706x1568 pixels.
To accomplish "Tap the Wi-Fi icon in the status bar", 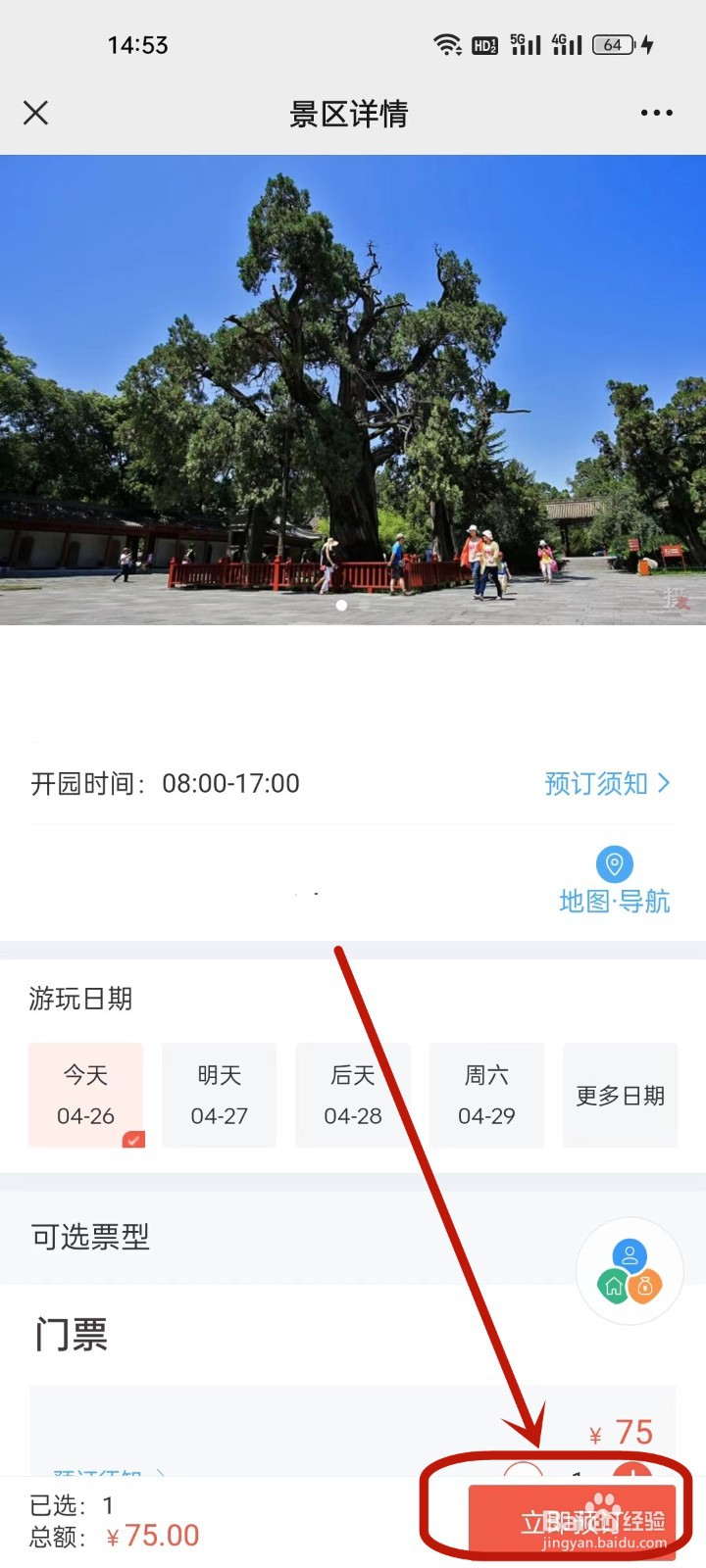I will (x=448, y=43).
